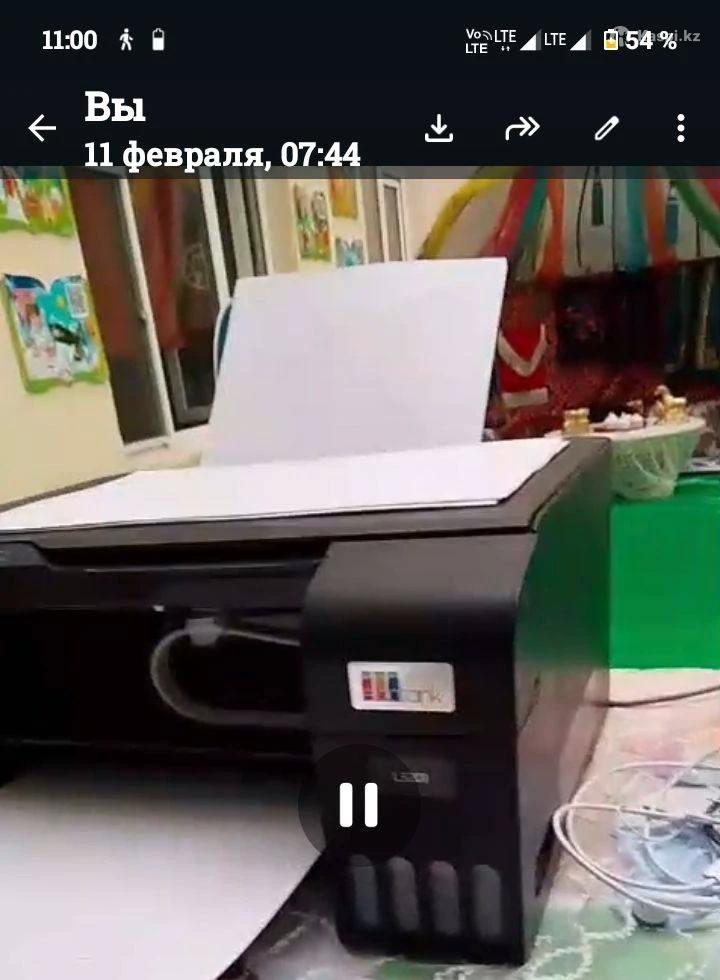Pause the video playback
The height and width of the screenshot is (980, 720).
(x=358, y=804)
